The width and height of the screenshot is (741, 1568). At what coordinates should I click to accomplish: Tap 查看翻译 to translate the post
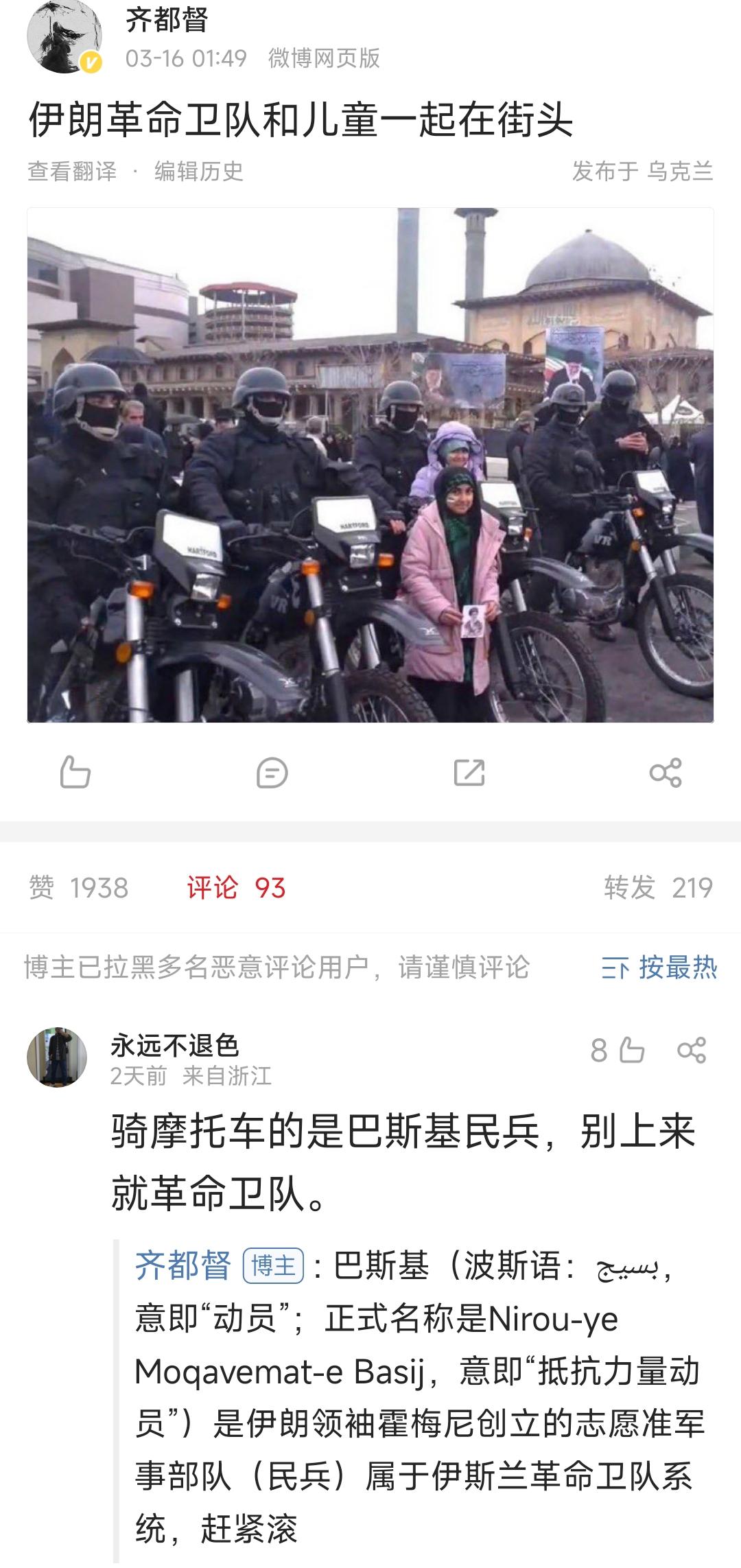tap(72, 171)
